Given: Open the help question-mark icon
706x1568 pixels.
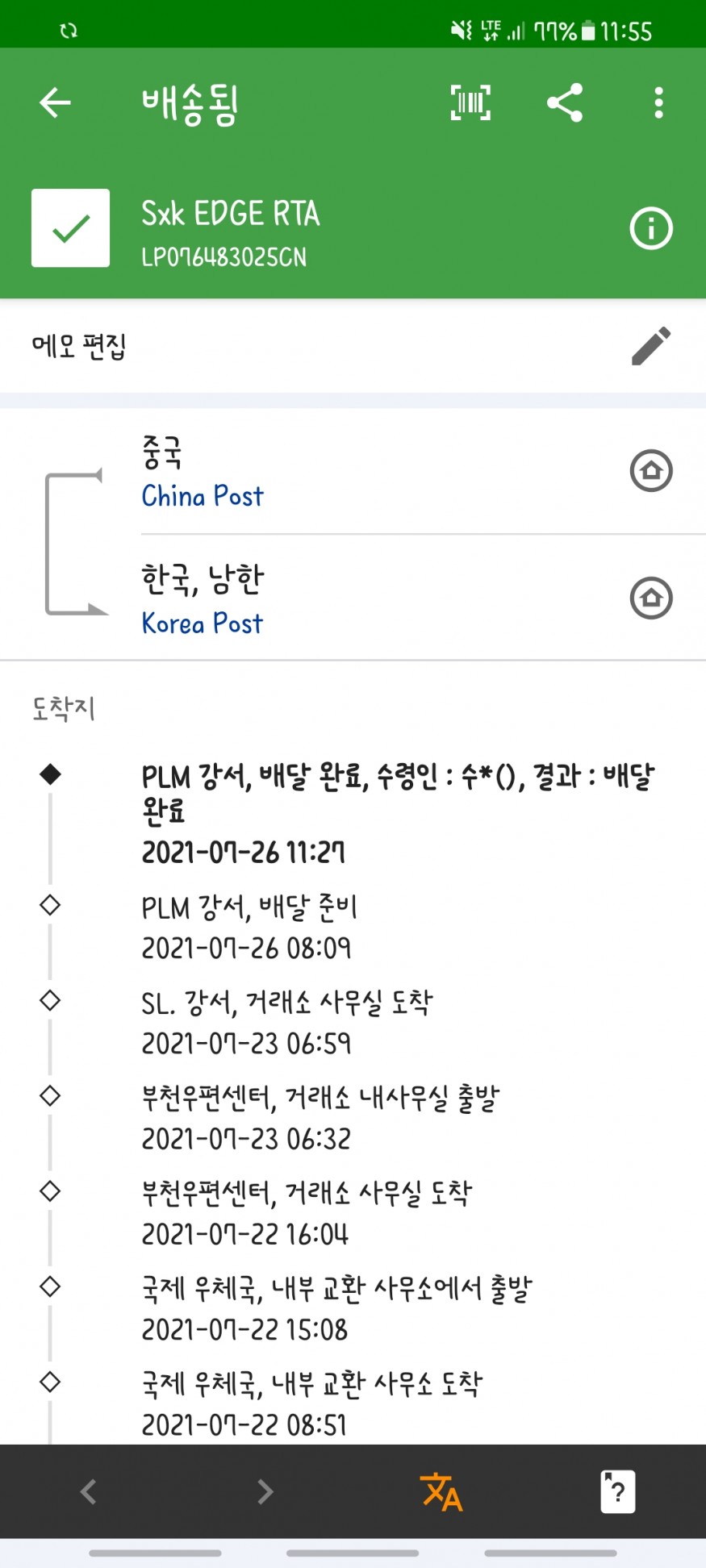Looking at the screenshot, I should pos(617,1491).
